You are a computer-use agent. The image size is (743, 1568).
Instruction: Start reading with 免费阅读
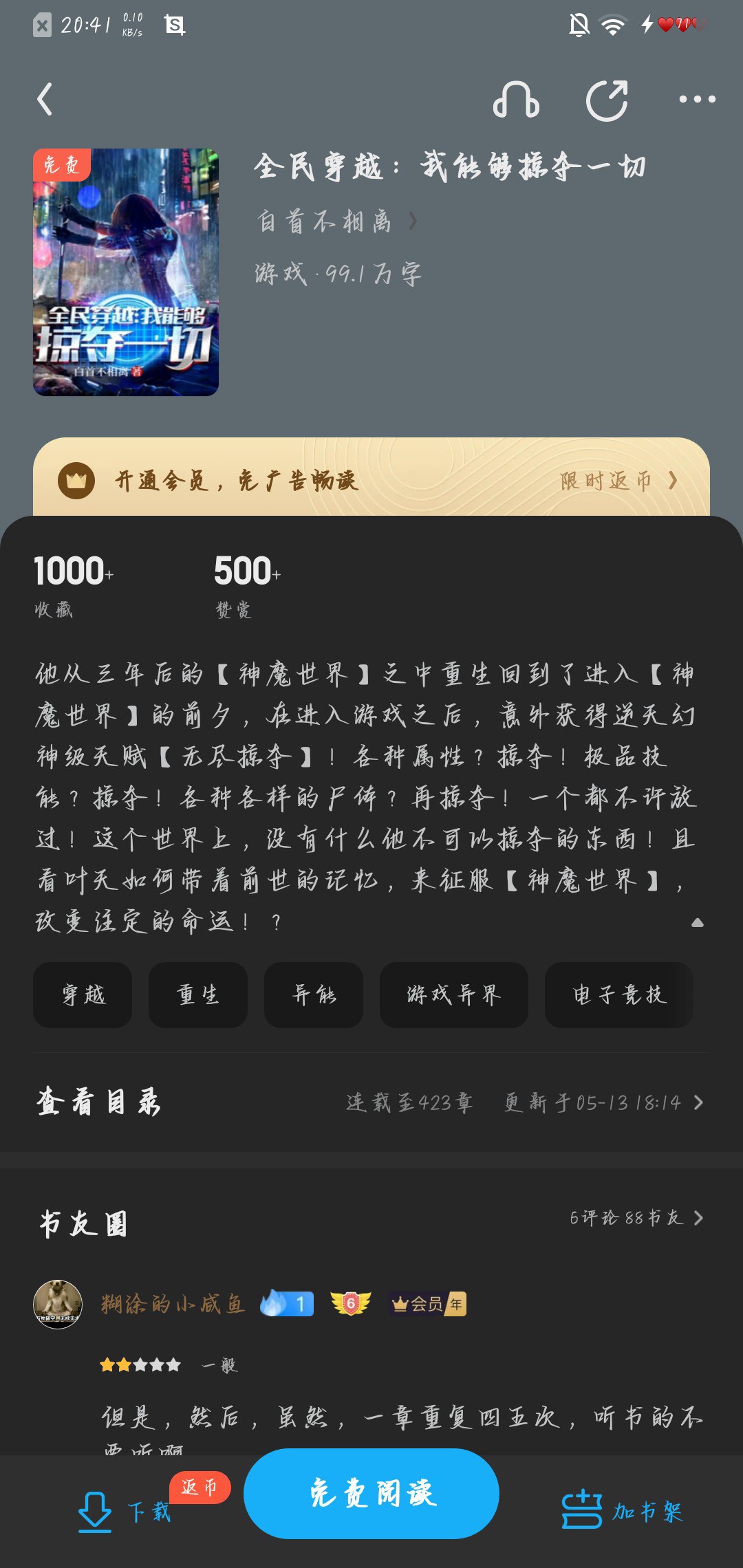[371, 1493]
